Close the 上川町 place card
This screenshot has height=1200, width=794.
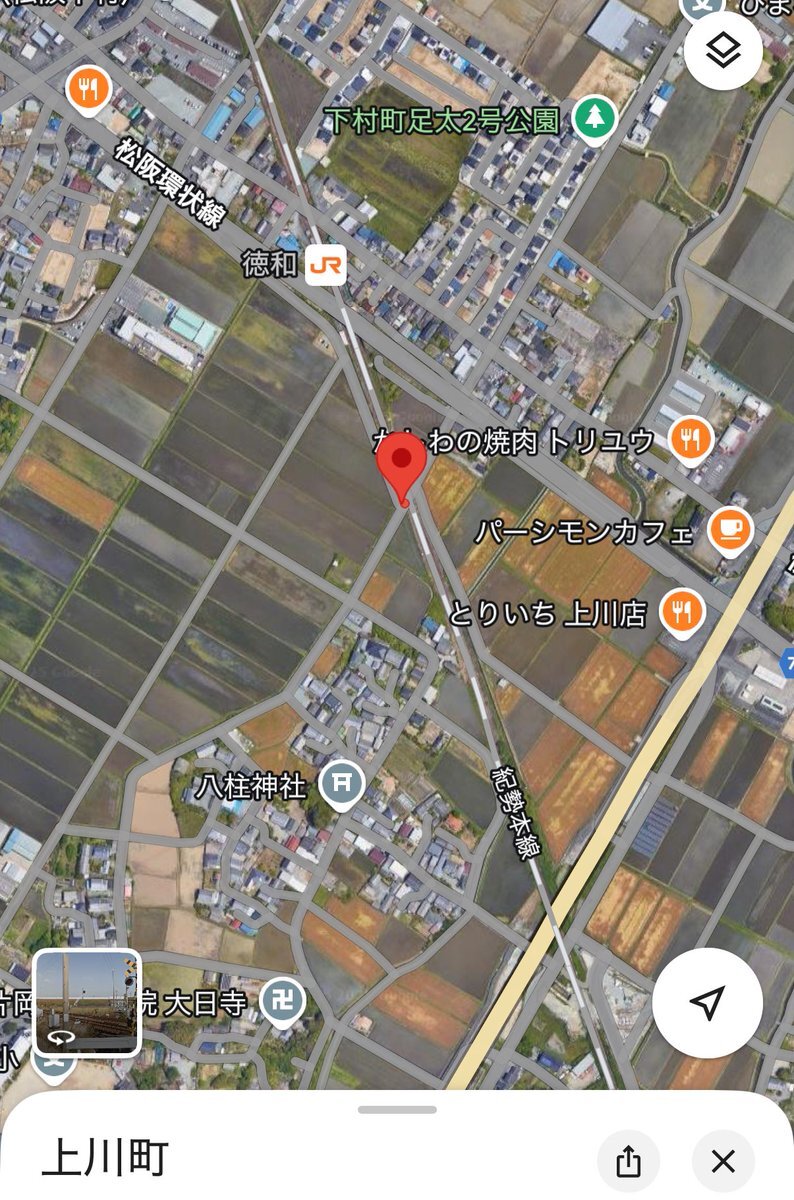[722, 1161]
